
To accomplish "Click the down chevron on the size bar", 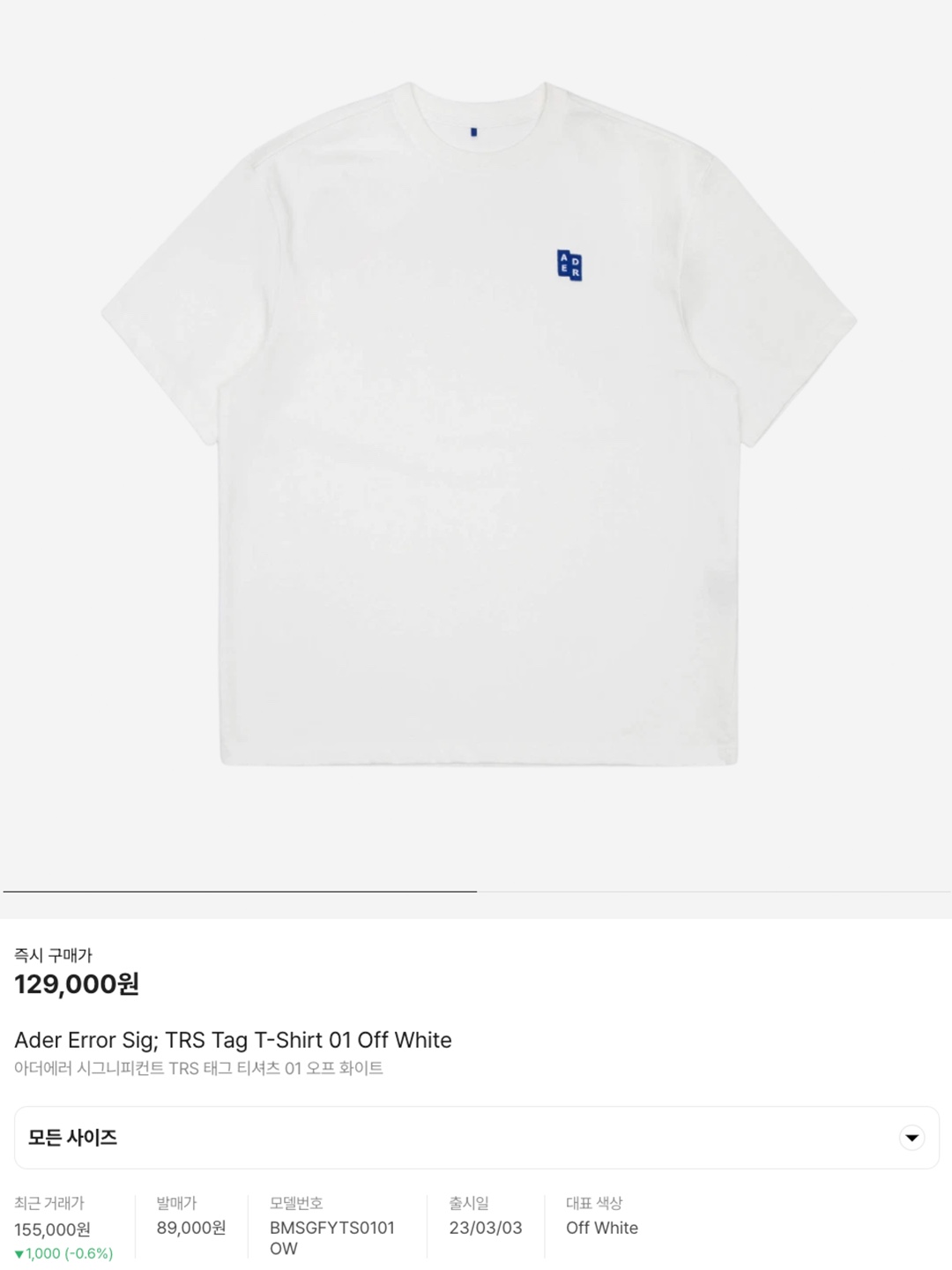I will [x=911, y=1138].
